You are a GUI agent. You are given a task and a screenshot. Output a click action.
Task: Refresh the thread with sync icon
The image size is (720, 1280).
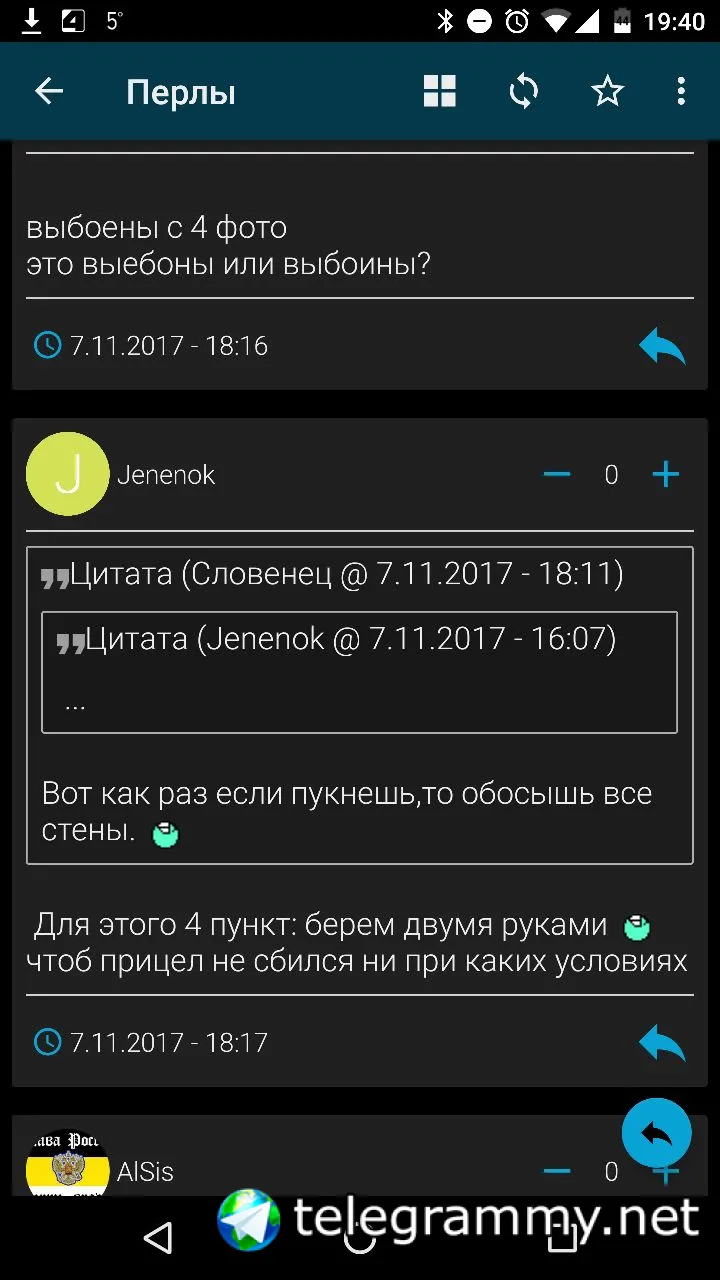pyautogui.click(x=523, y=92)
